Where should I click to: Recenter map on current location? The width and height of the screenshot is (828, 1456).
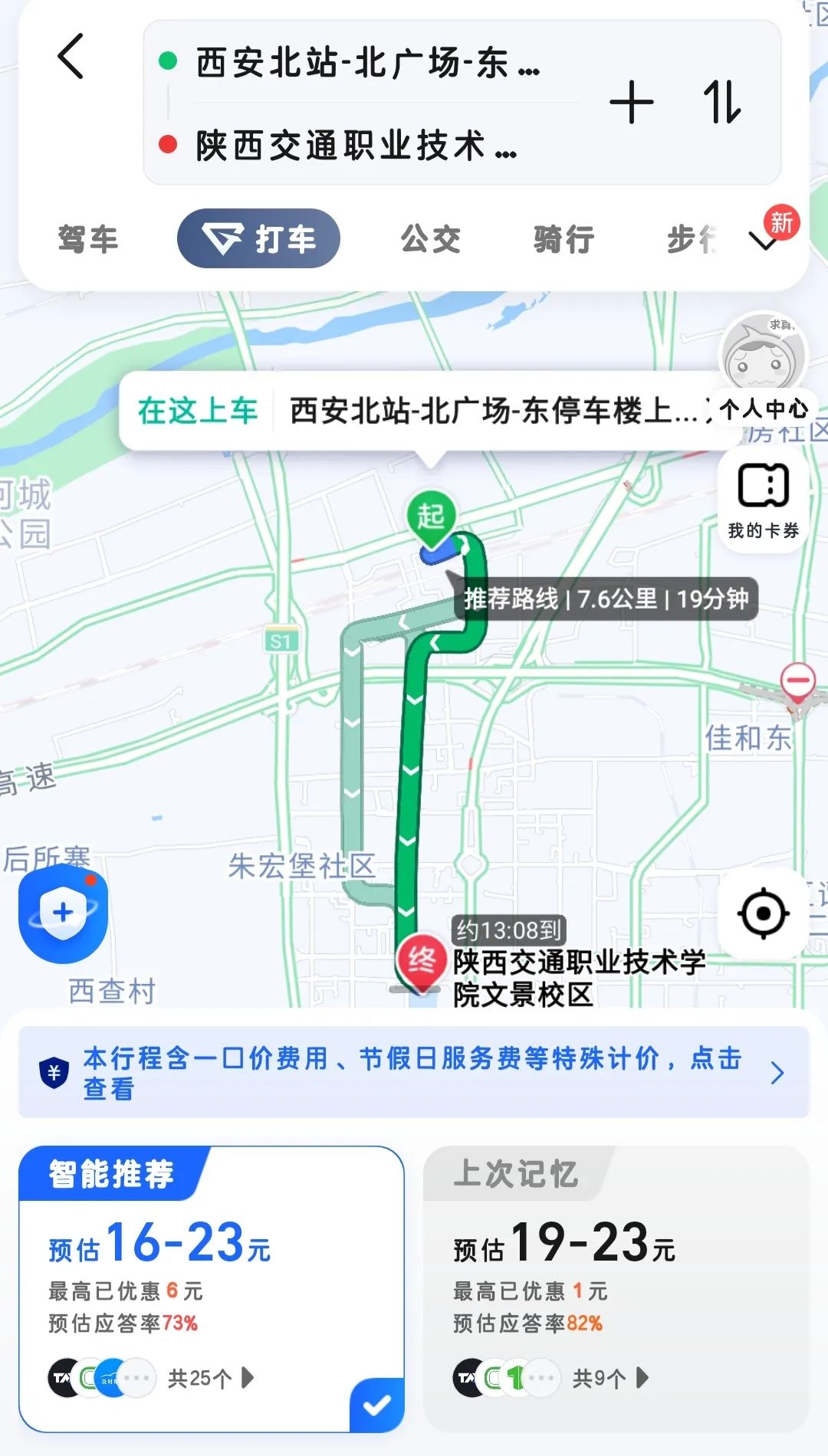coord(763,913)
